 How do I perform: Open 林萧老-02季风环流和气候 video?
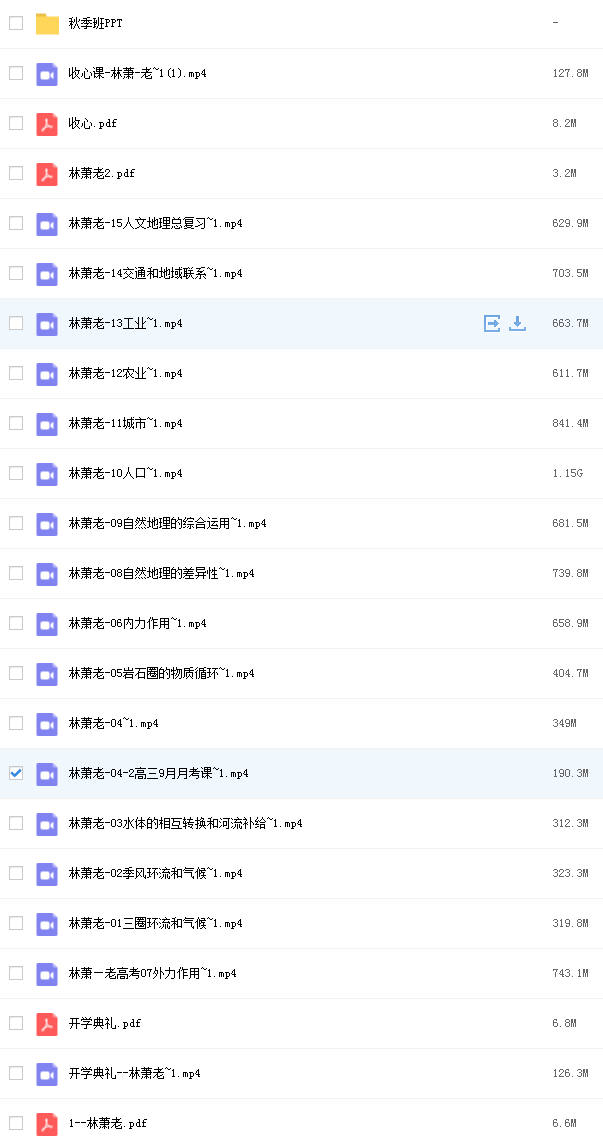(155, 873)
